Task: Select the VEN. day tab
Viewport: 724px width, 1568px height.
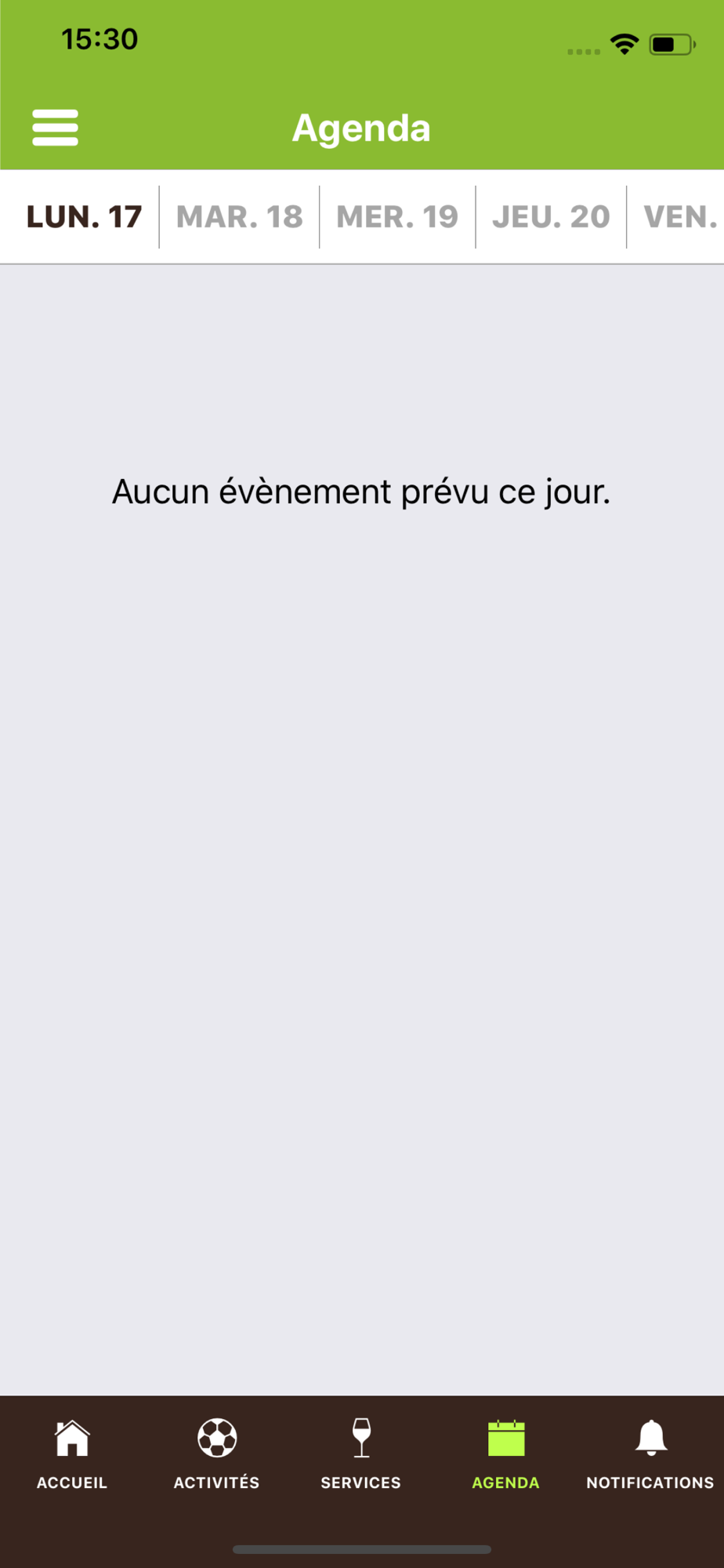Action: tap(680, 217)
